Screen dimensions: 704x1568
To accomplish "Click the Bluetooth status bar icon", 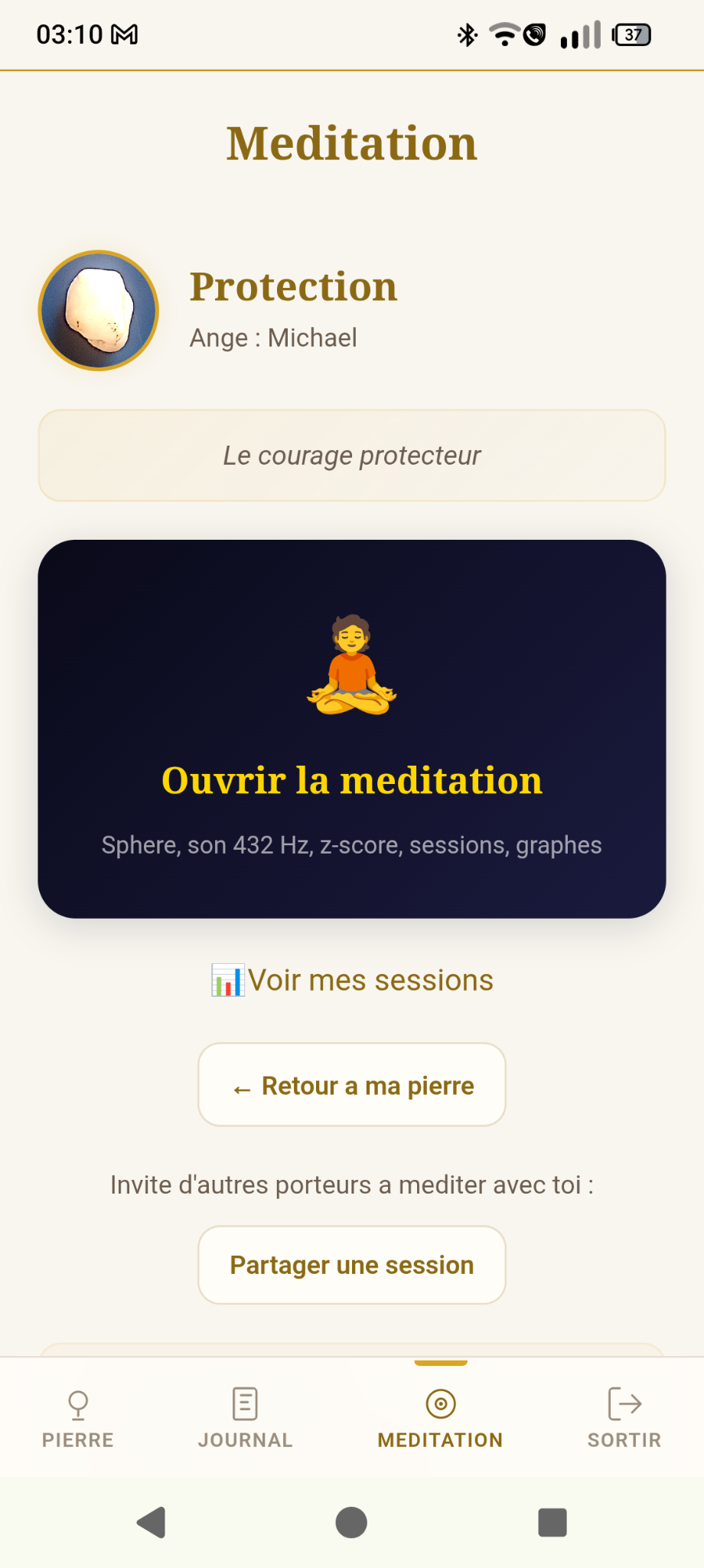I will (x=465, y=34).
